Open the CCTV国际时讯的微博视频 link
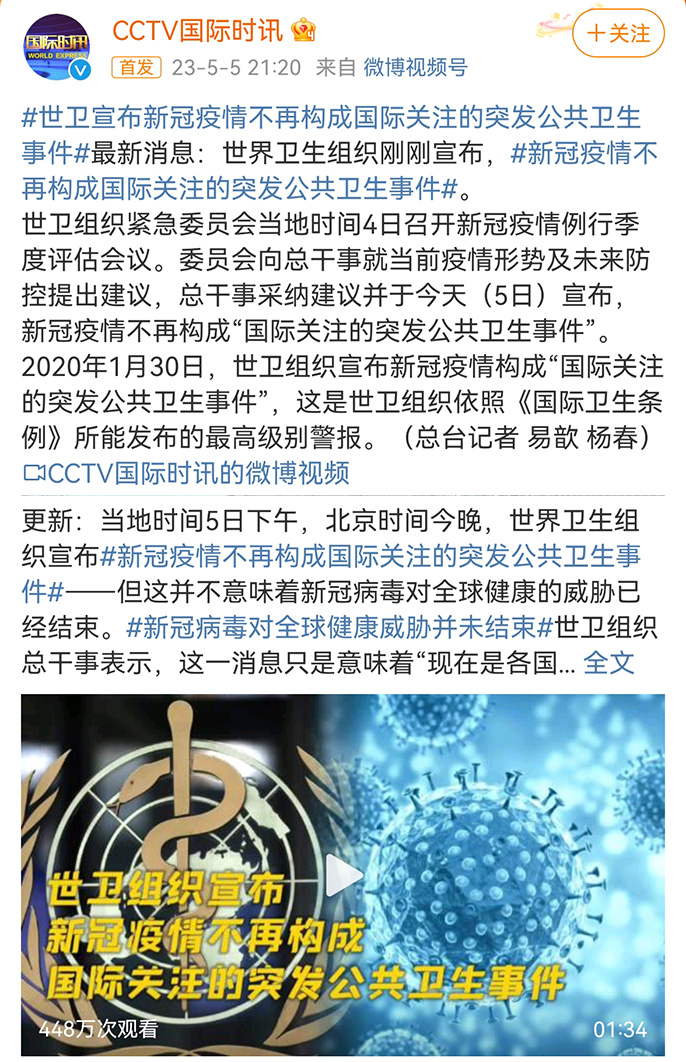Viewport: 686px width, 1062px height. (186, 471)
